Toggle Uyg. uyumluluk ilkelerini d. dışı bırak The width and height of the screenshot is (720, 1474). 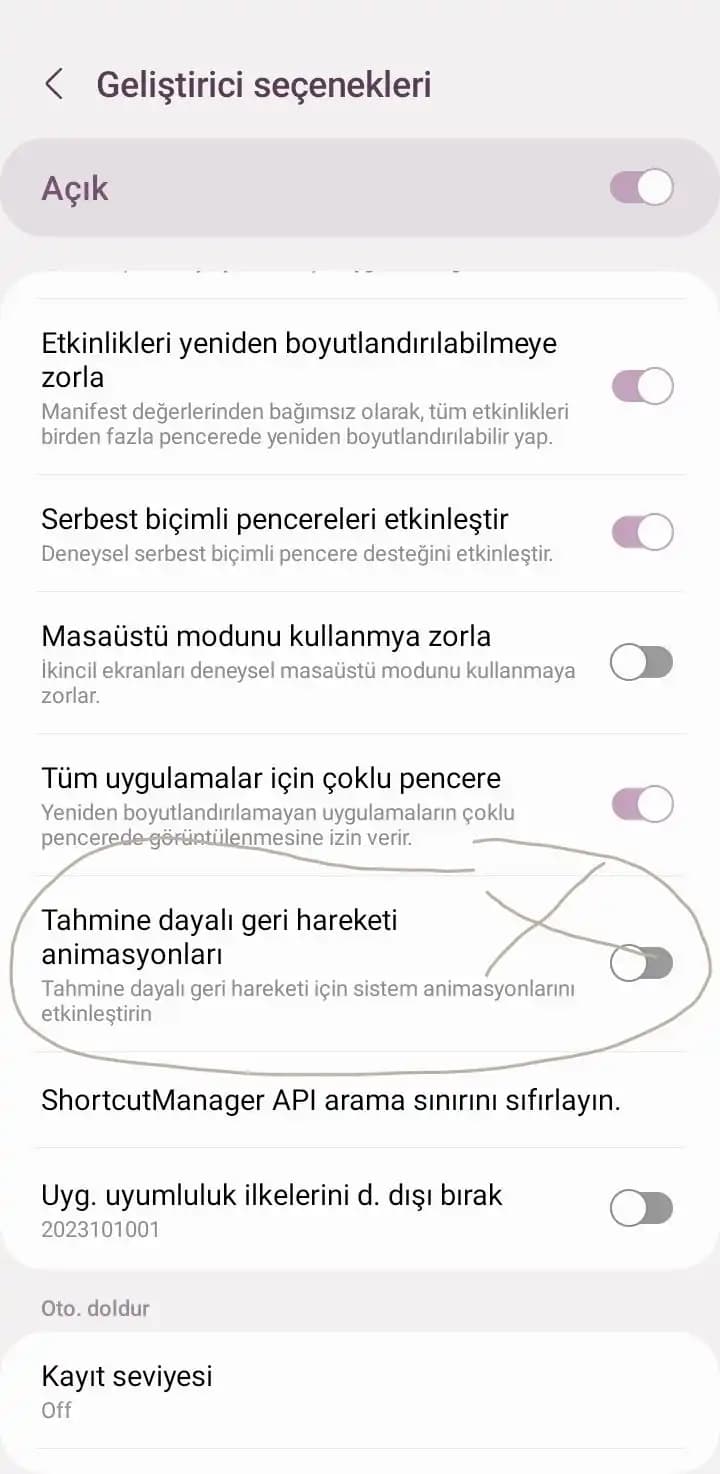tap(641, 1208)
